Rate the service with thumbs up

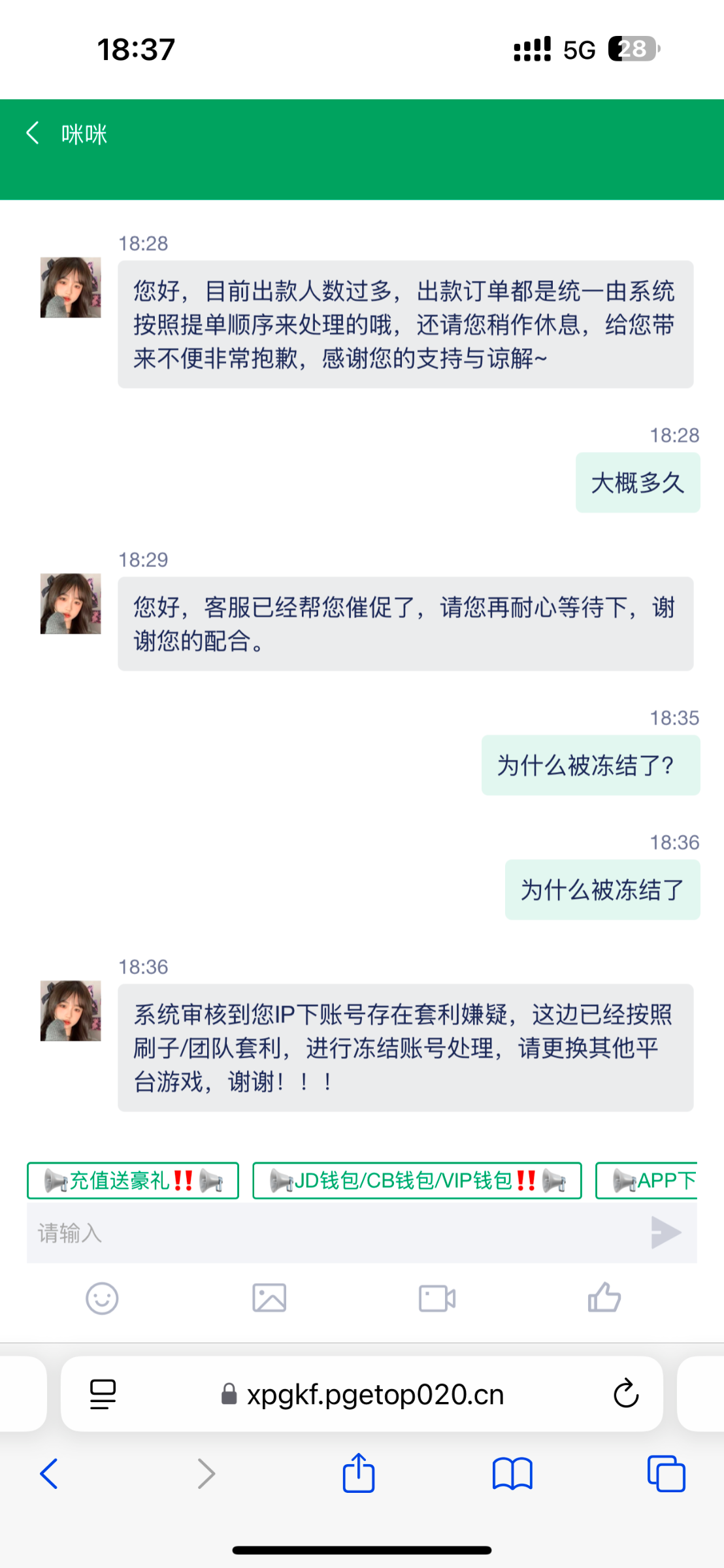point(604,1298)
